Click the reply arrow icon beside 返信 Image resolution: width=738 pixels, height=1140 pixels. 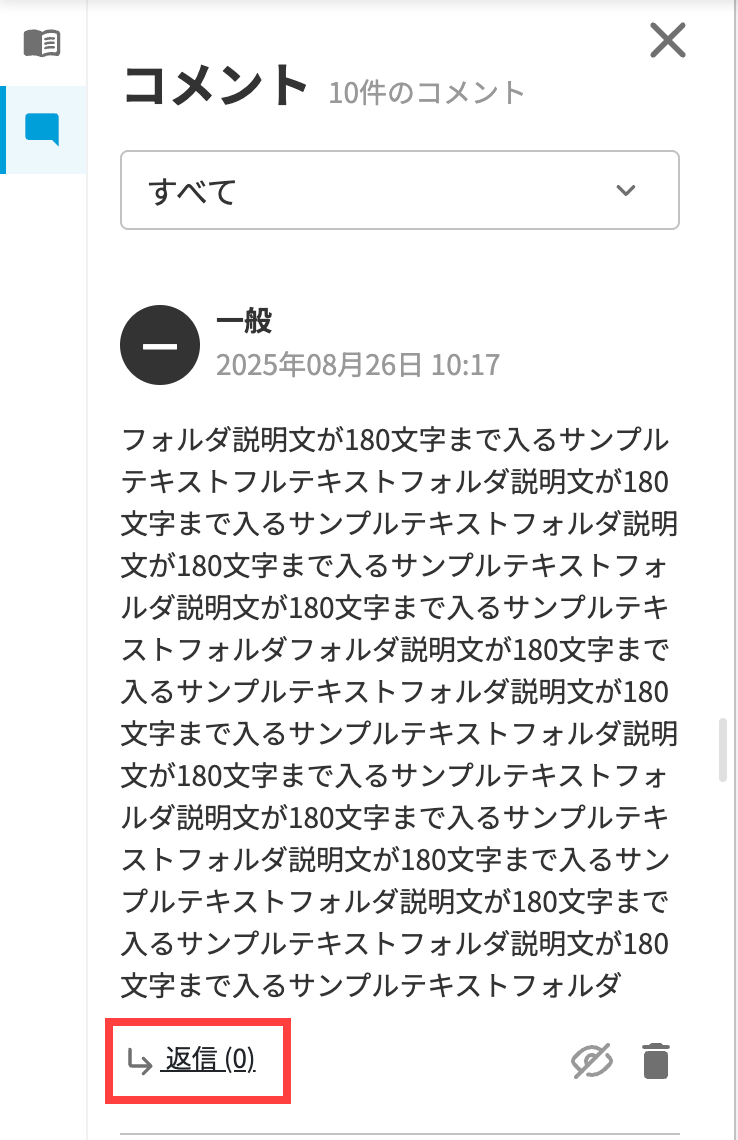pos(140,1059)
